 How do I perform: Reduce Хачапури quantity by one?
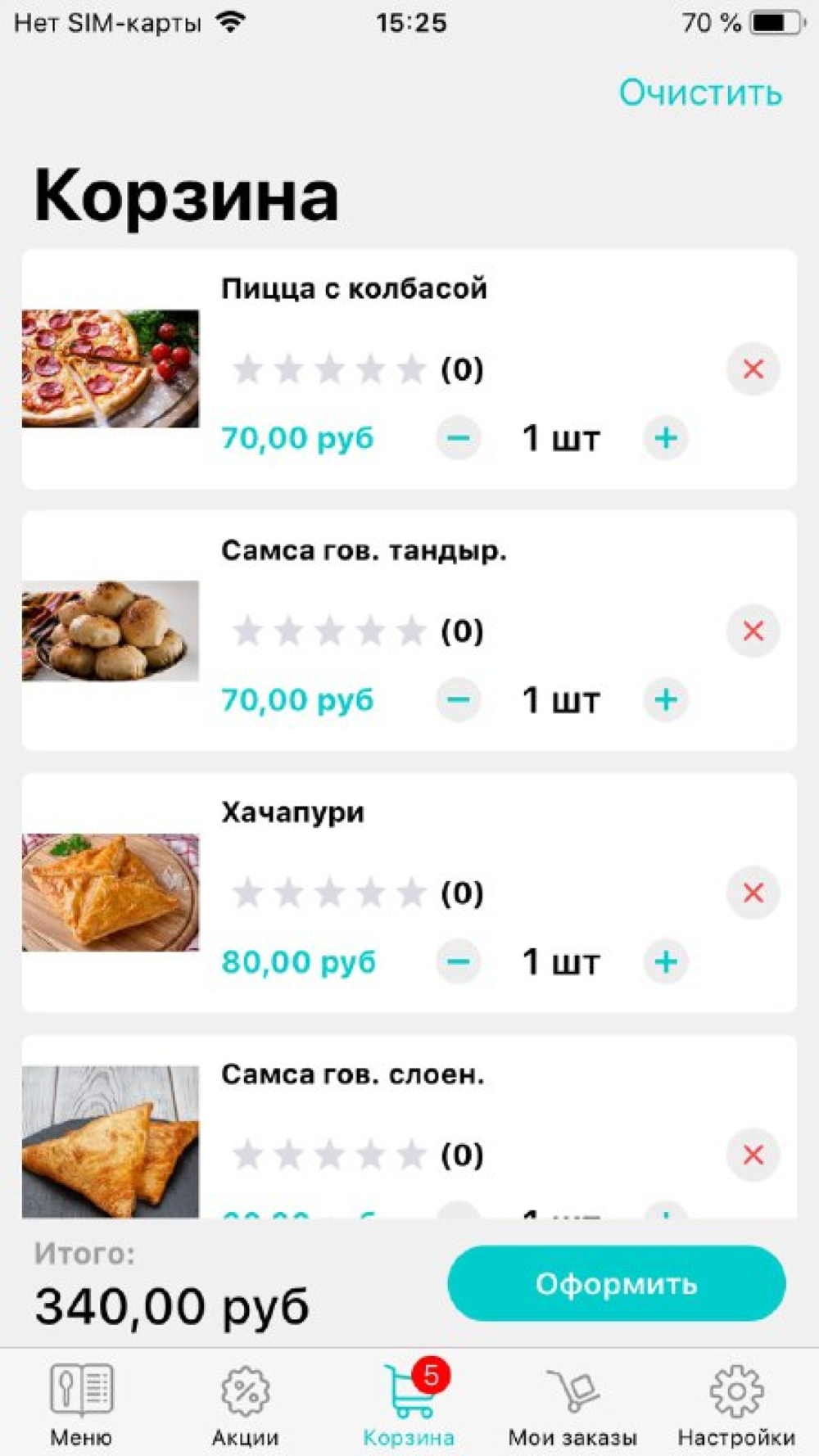459,962
